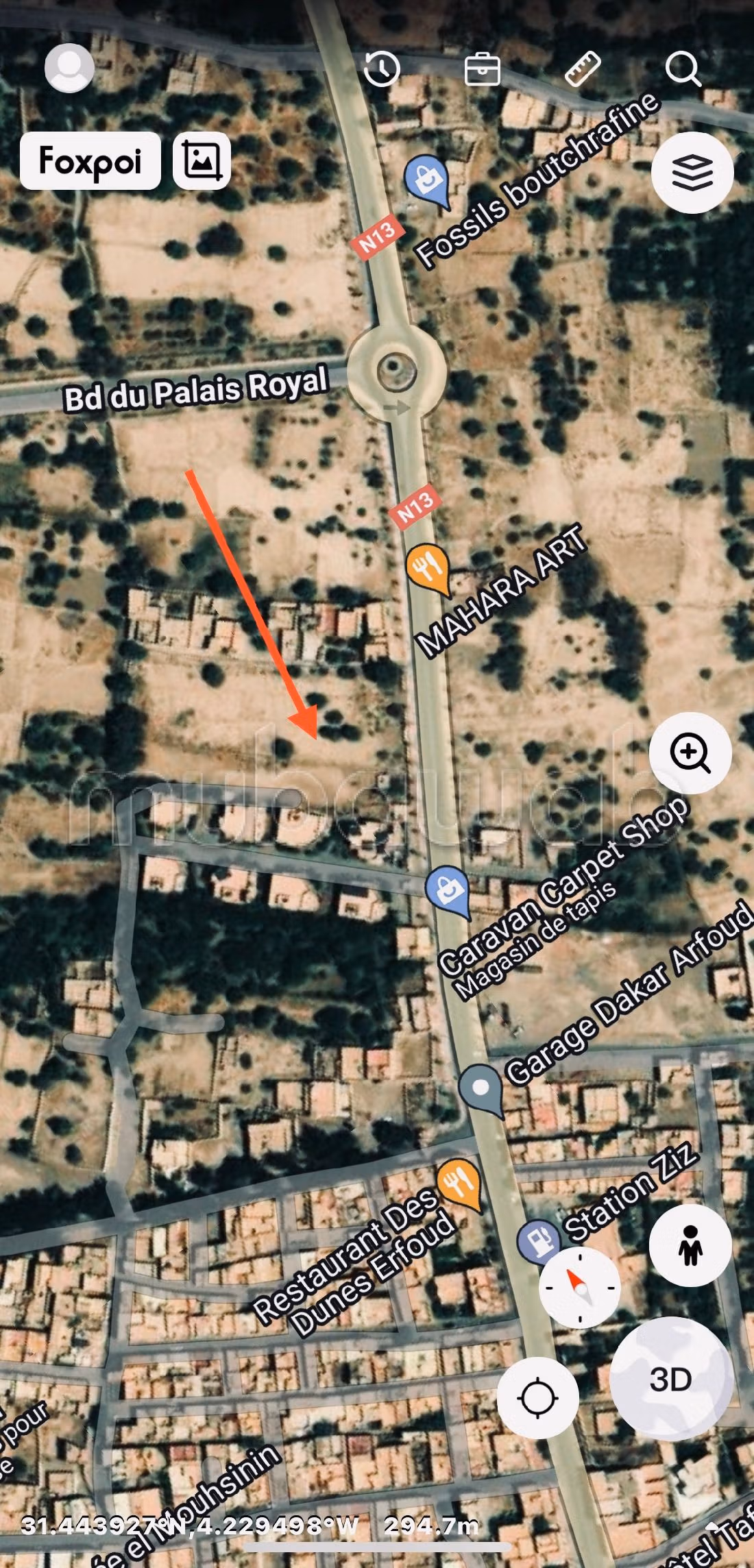Tap the compass to reset orientation

(x=580, y=1288)
